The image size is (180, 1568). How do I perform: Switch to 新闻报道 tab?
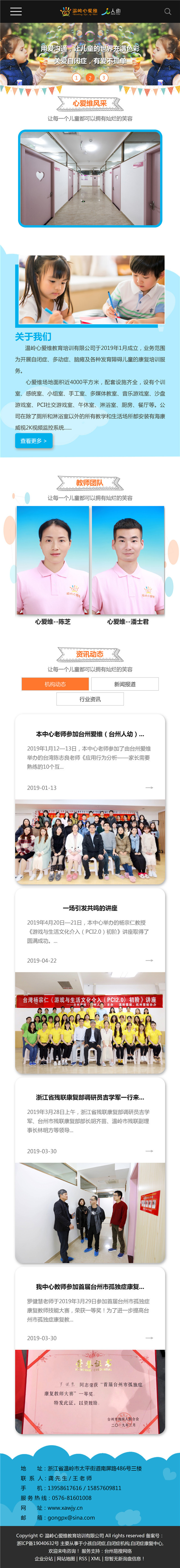(125, 684)
